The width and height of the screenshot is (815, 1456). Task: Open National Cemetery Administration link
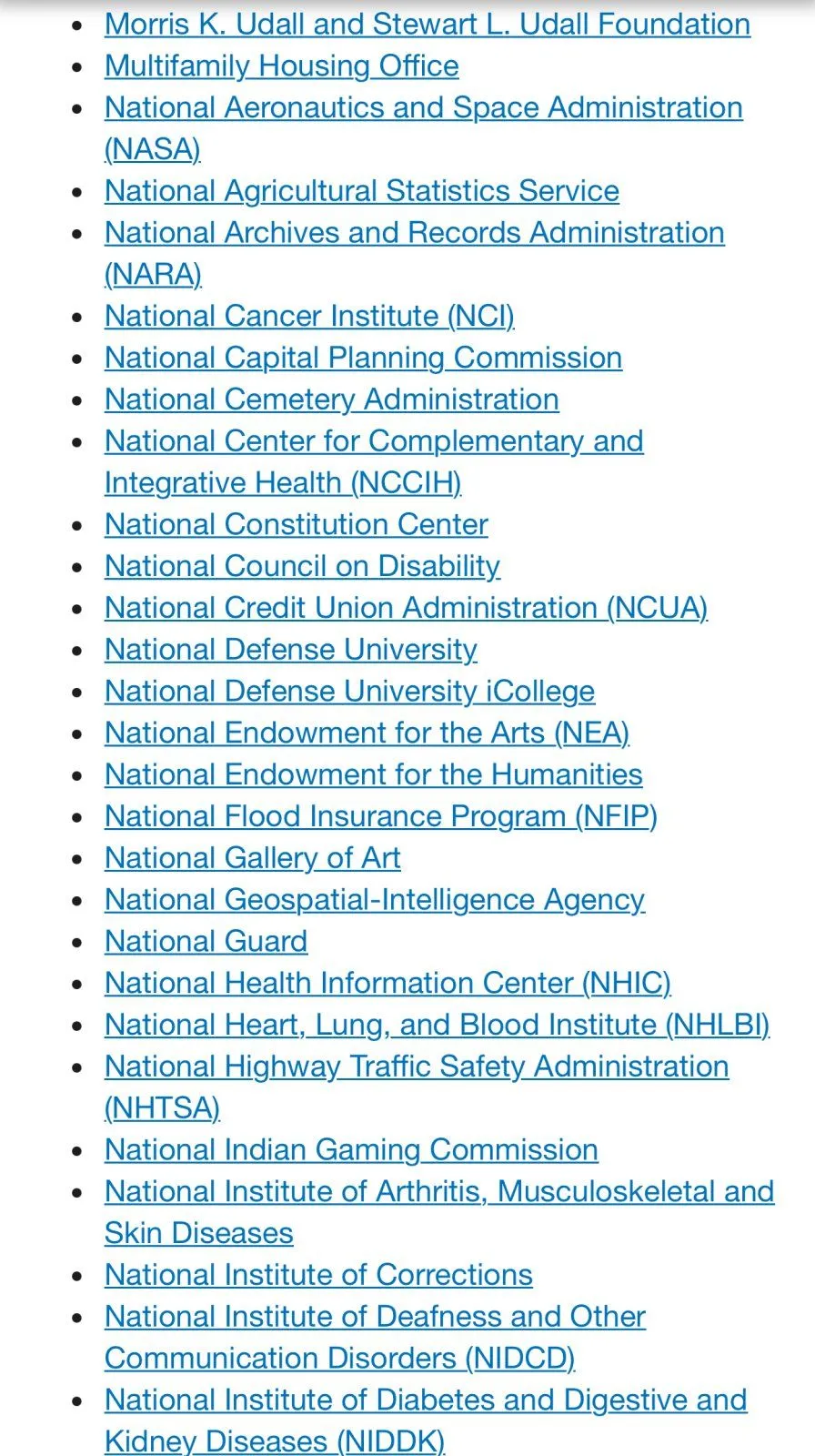(331, 400)
